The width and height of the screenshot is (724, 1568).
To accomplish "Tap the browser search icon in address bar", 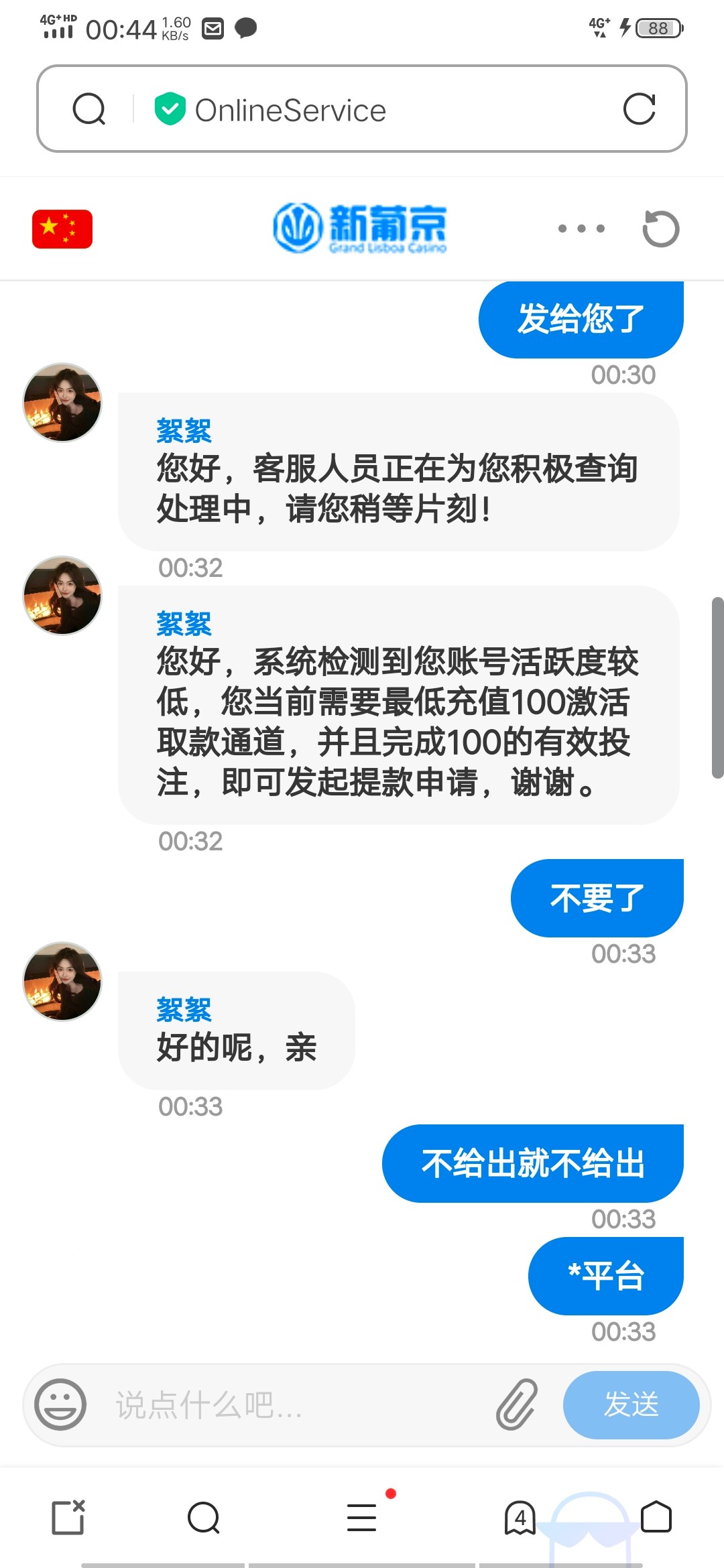I will point(89,109).
